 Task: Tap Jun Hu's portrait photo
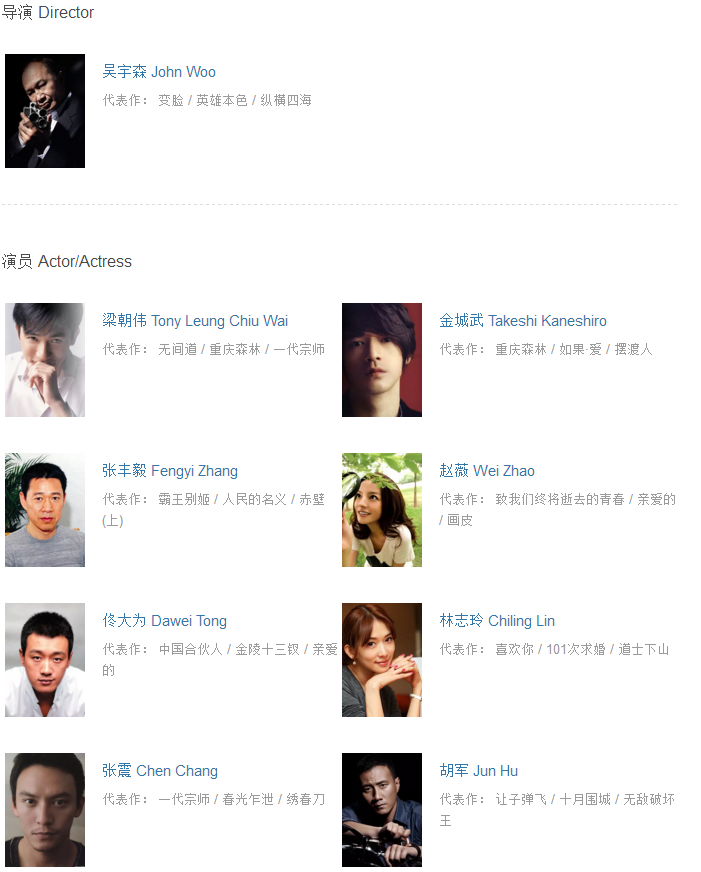pyautogui.click(x=382, y=810)
